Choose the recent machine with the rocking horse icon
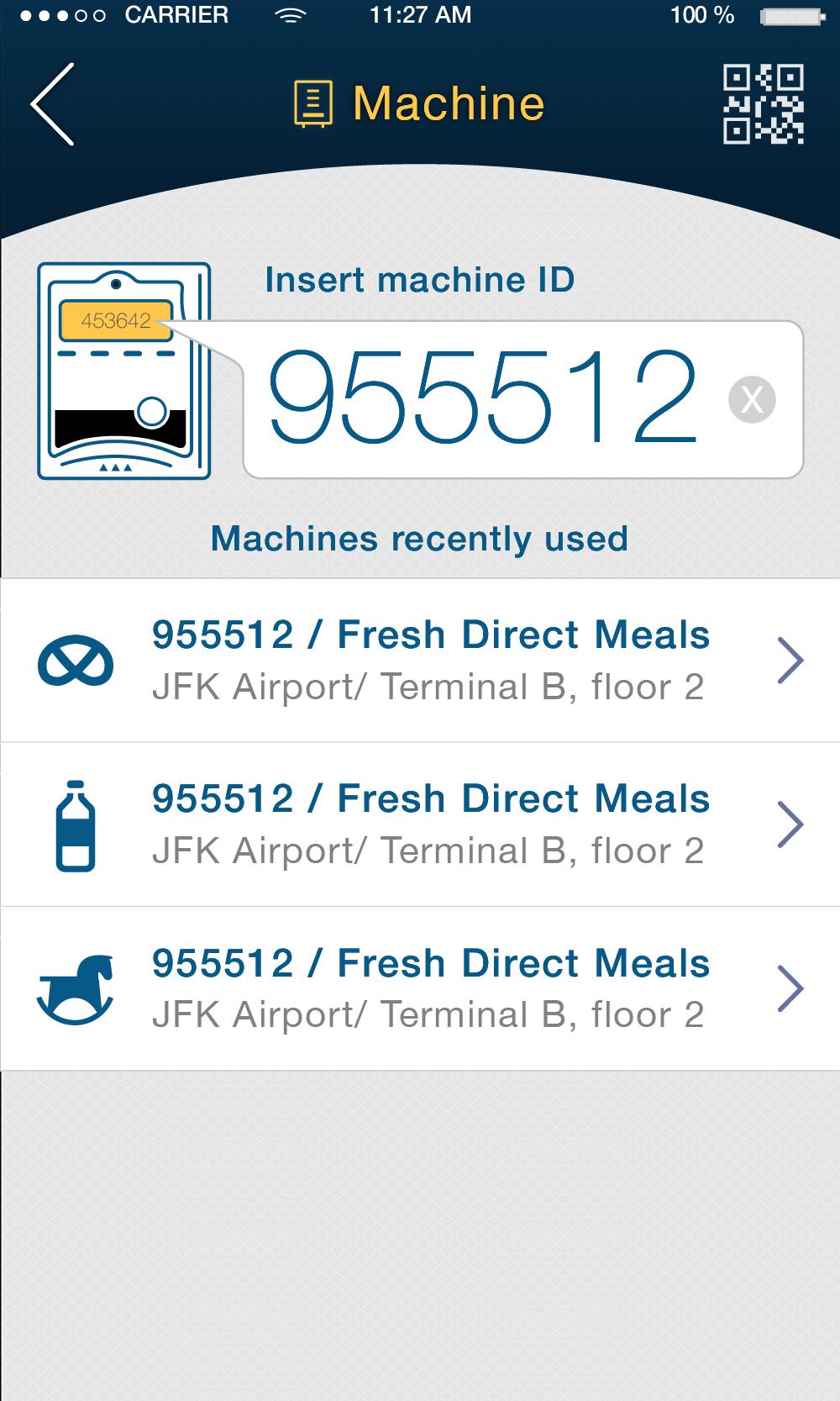This screenshot has width=840, height=1401. point(420,988)
